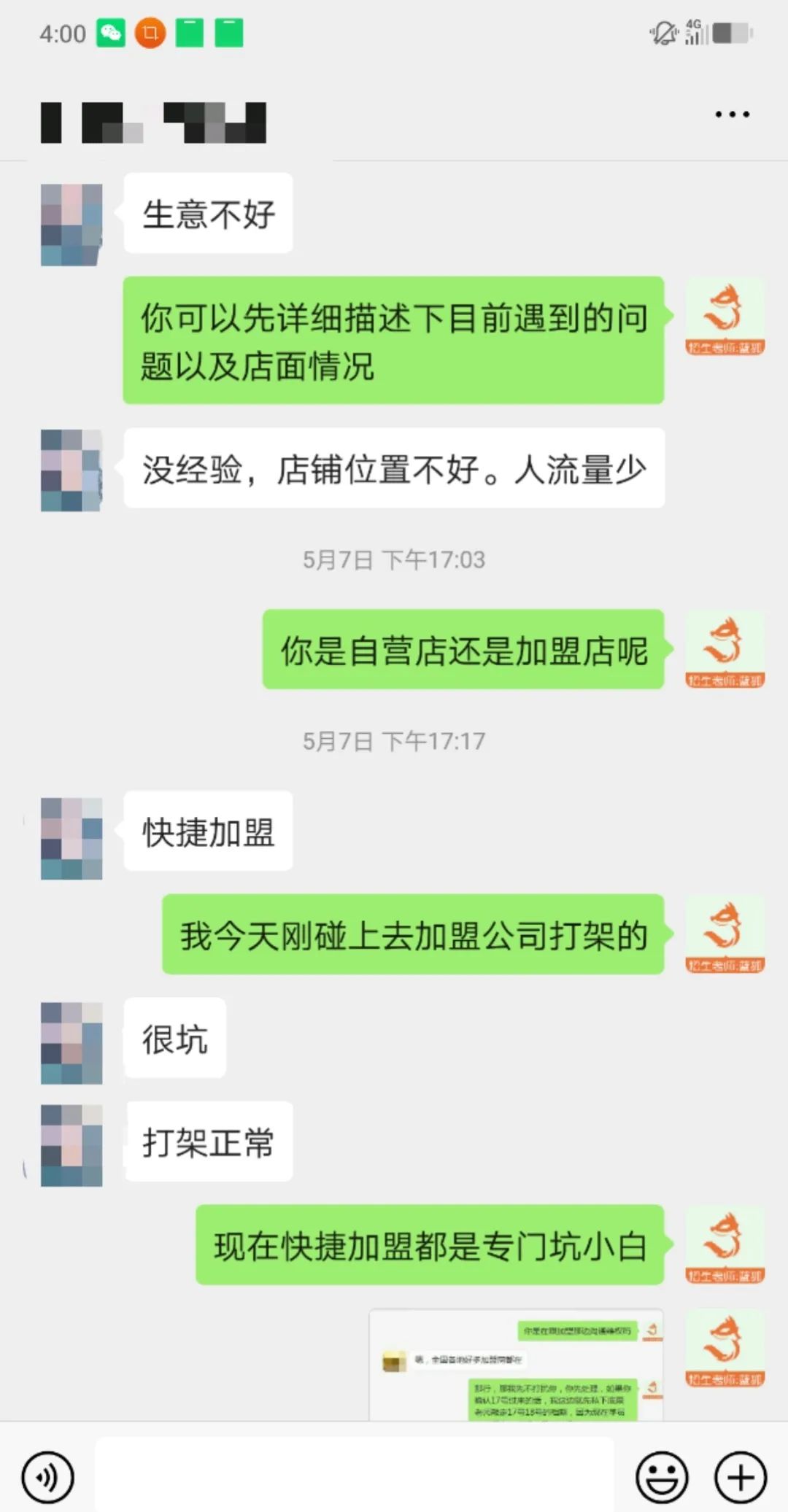The width and height of the screenshot is (788, 1512).
Task: Tap the message text input field
Action: pos(354,1475)
